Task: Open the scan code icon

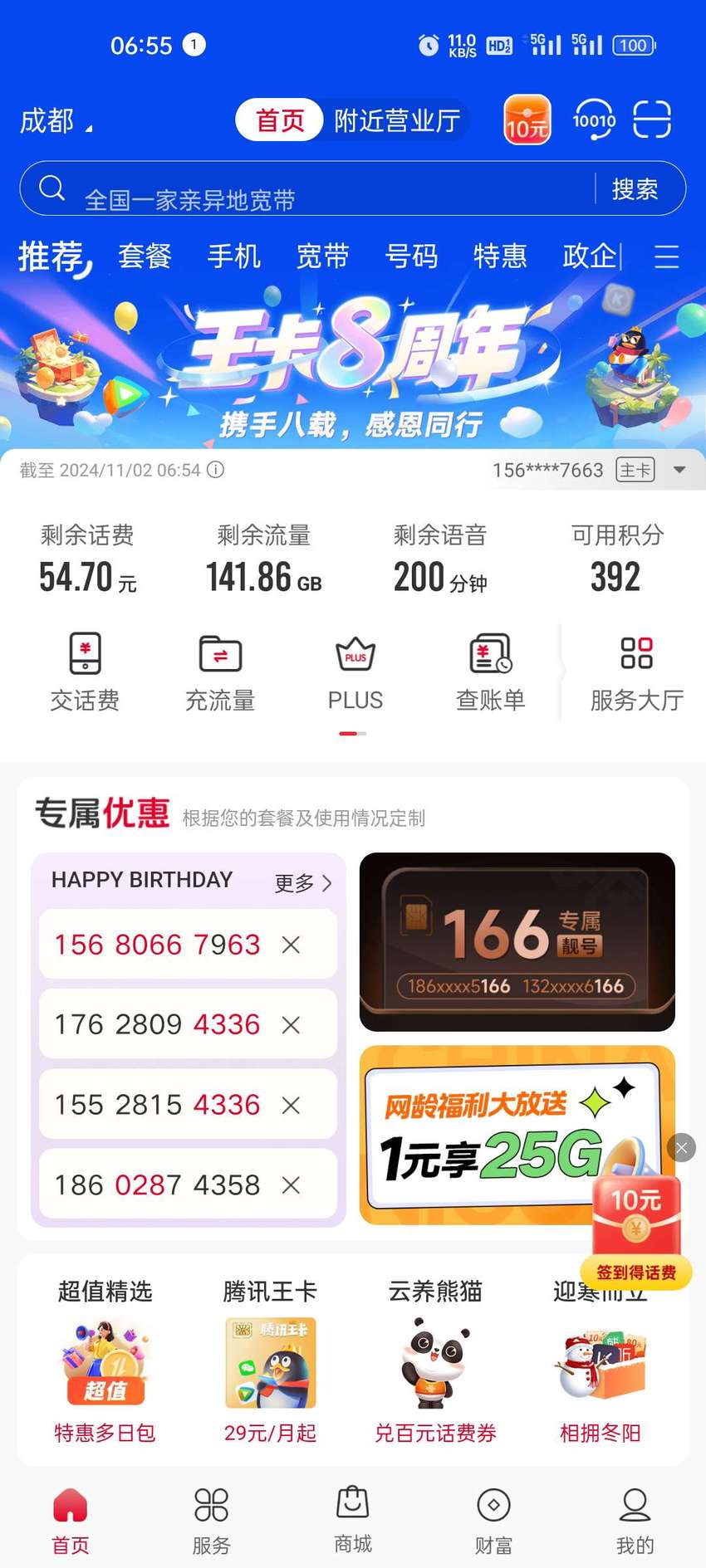Action: (652, 120)
